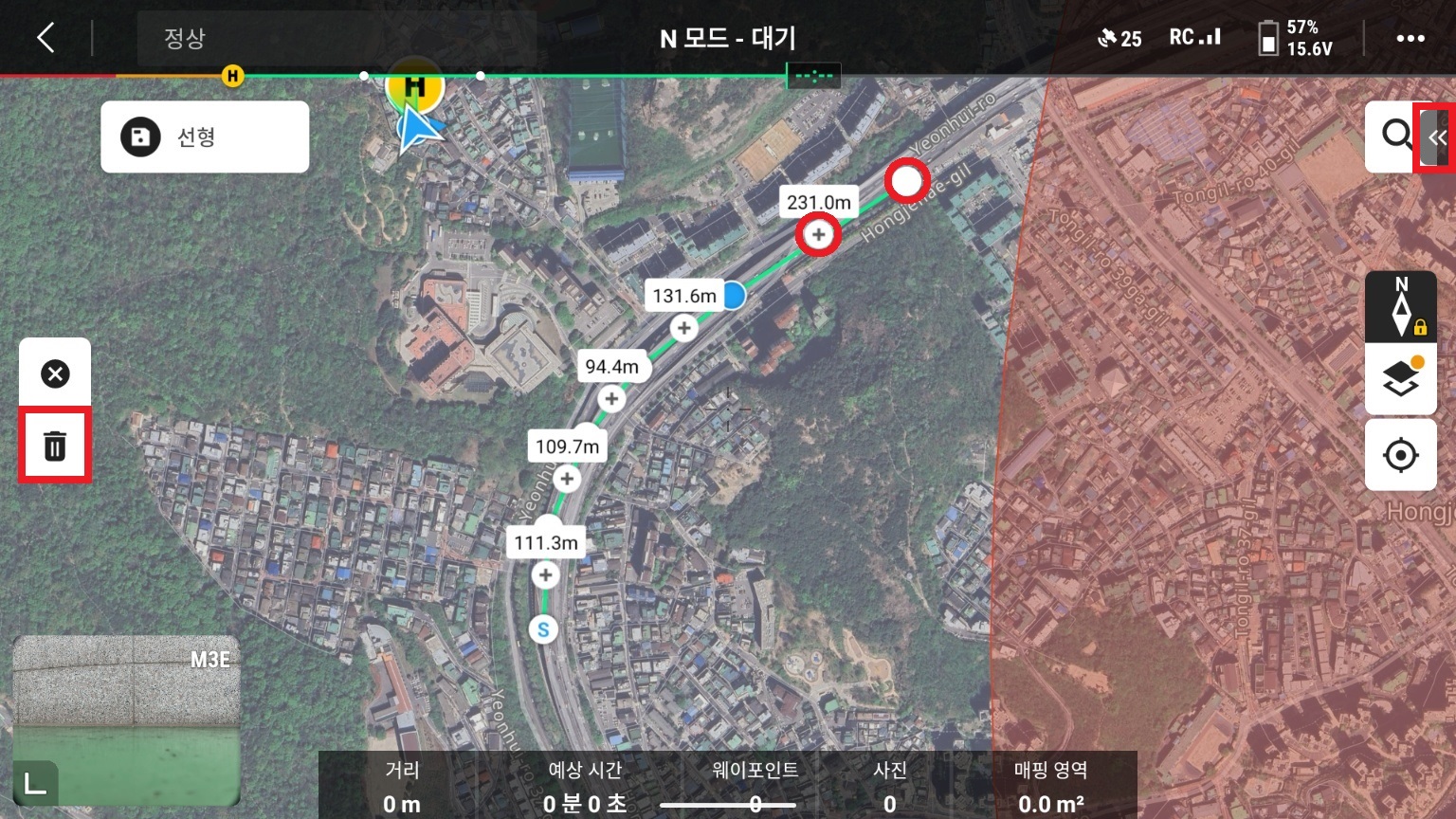
Task: Select the S start waypoint
Action: coord(543,629)
